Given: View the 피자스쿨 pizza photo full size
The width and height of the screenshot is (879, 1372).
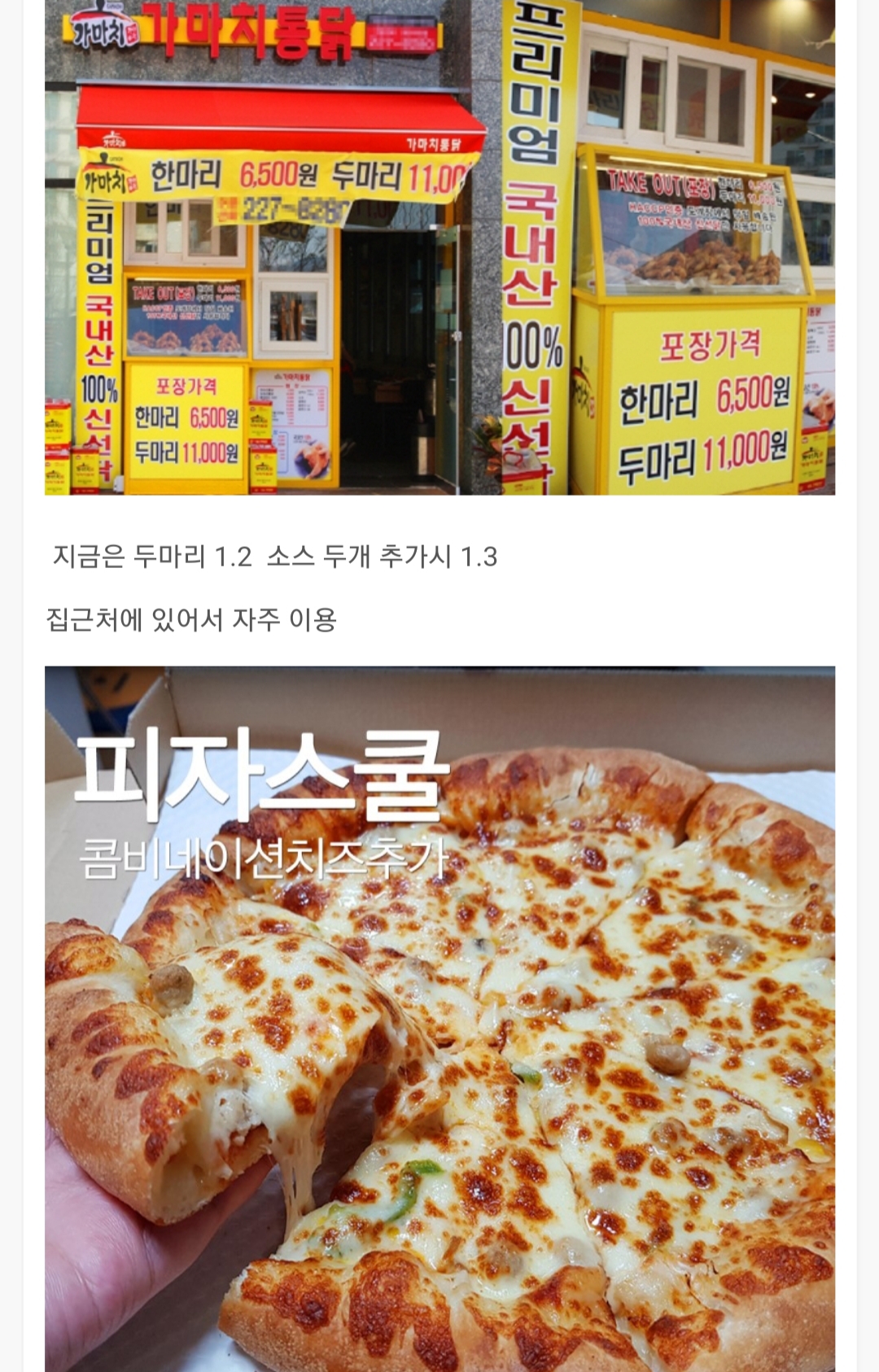Looking at the screenshot, I should (x=439, y=1017).
